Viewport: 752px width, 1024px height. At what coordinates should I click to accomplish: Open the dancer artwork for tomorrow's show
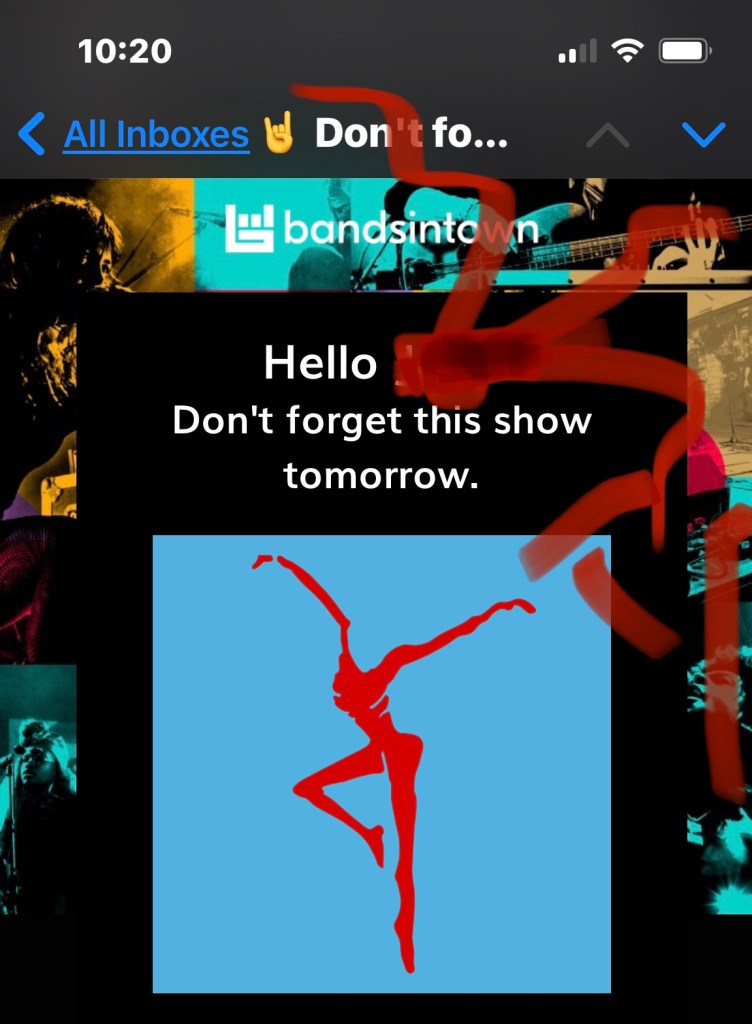click(382, 764)
